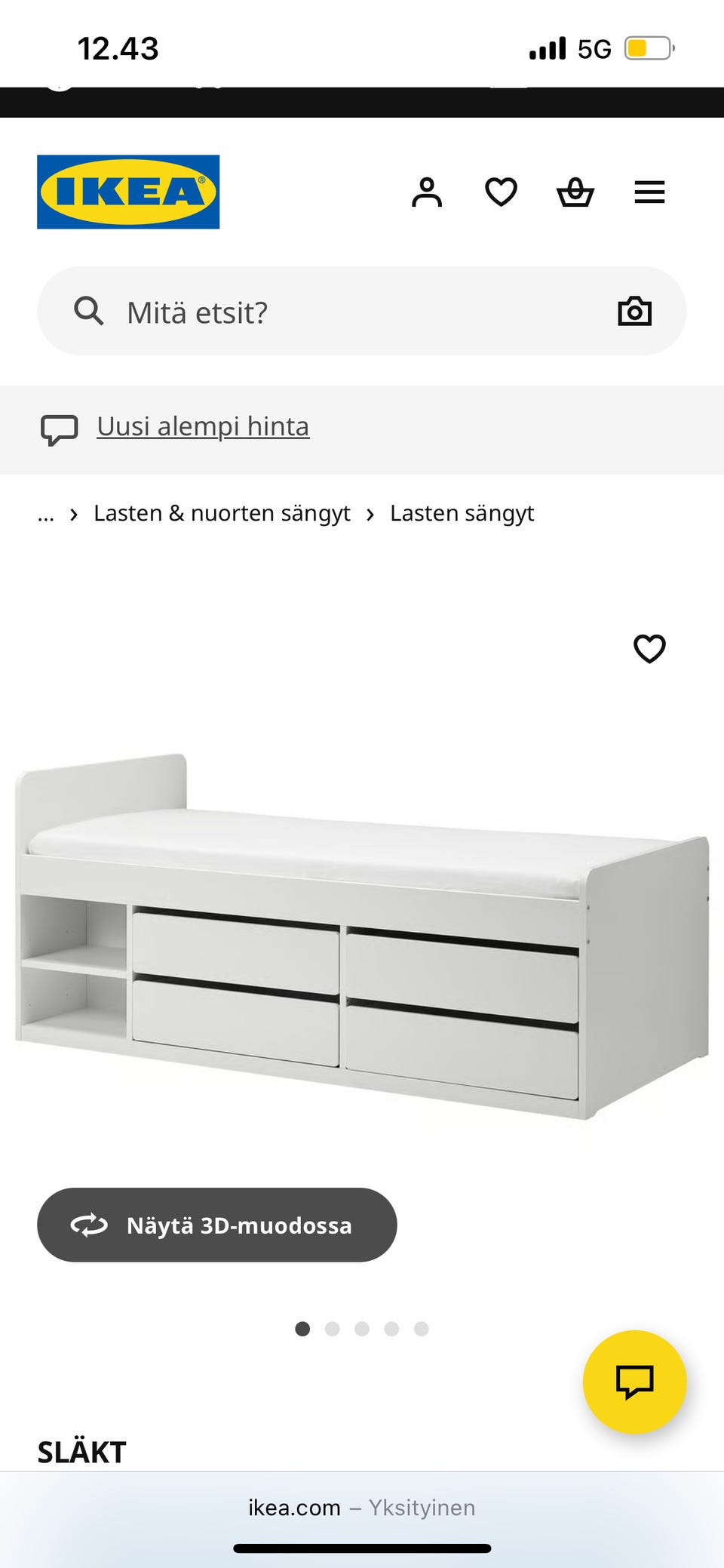This screenshot has height=1568, width=724.
Task: Go to 'Lasten & nuorten sängyt' breadcrumb
Action: tap(222, 514)
